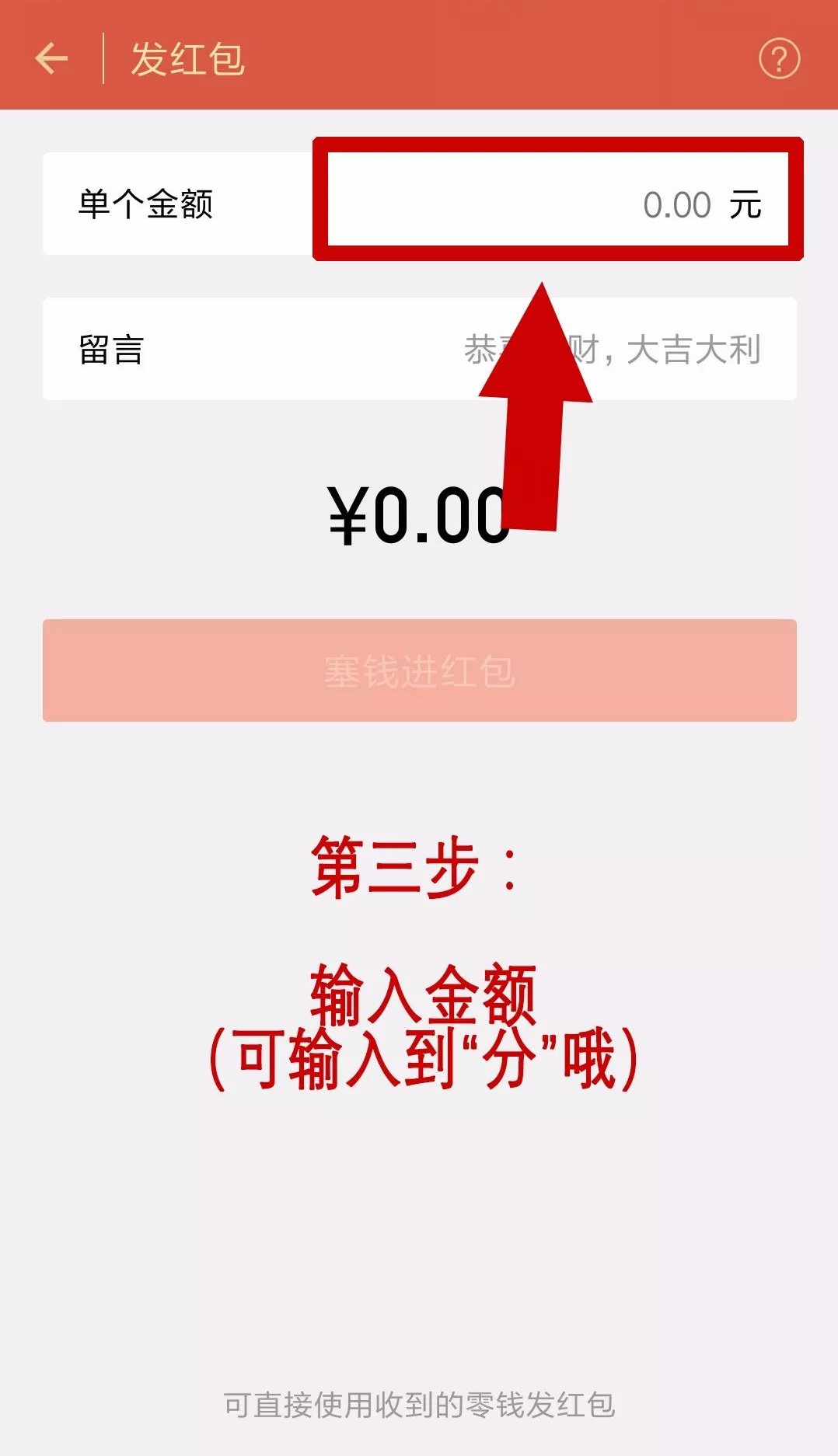Edit the 留言 message field
Screen dimensions: 838x1456
coord(420,349)
